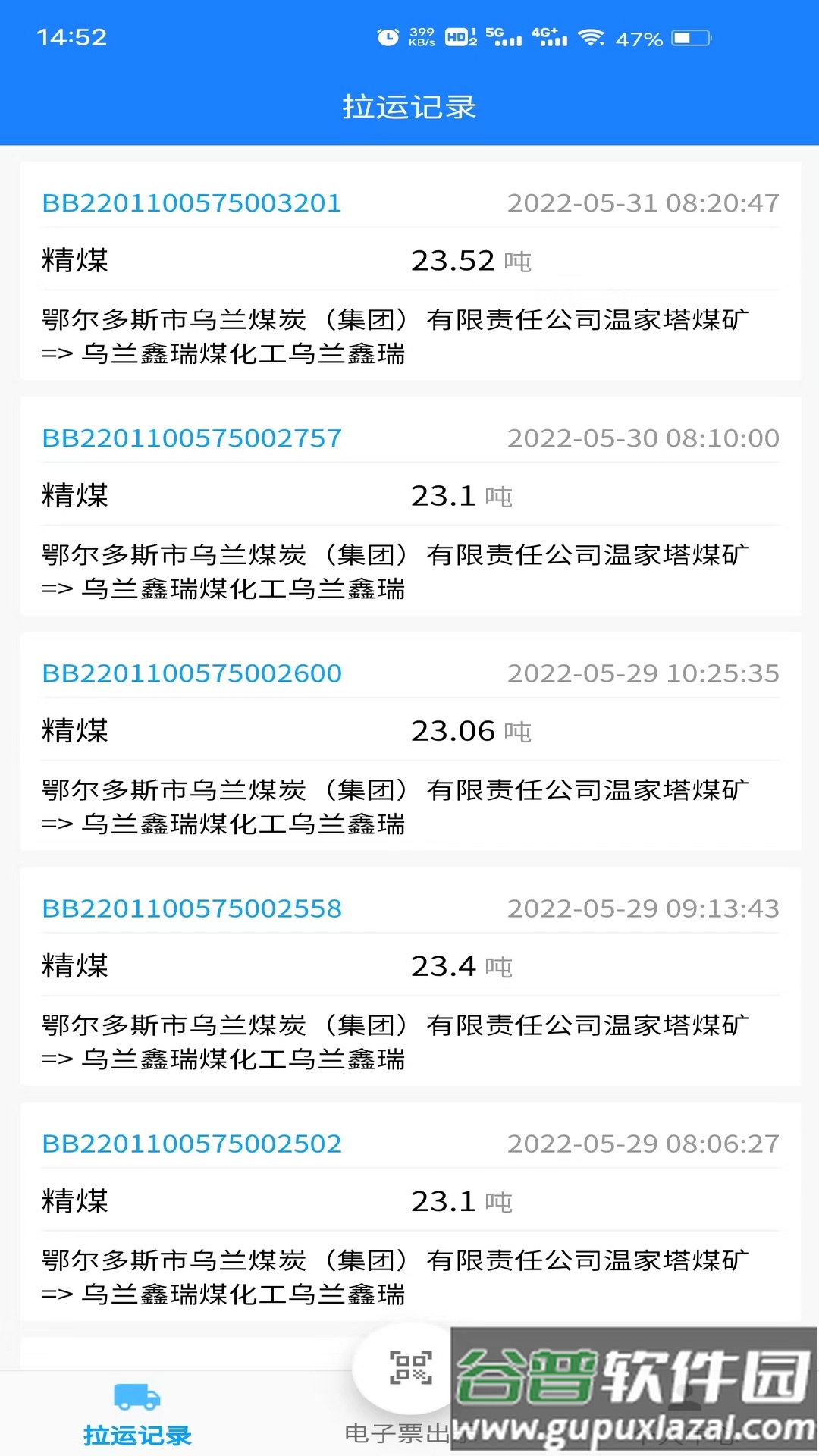This screenshot has height=1456, width=819.
Task: Open record BB2201100575002558
Action: click(191, 908)
